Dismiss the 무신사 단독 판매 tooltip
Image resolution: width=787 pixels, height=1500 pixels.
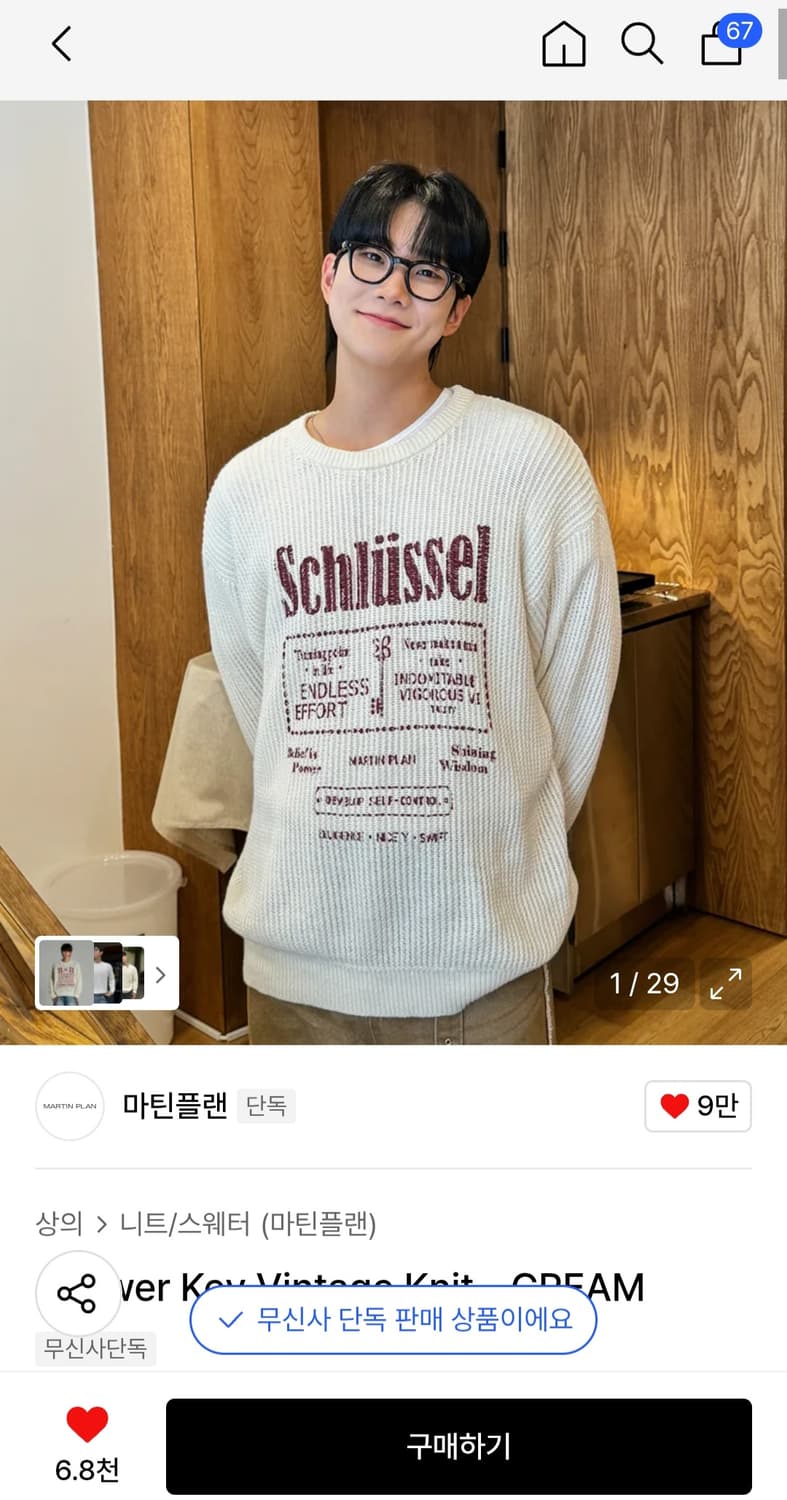pyautogui.click(x=394, y=1320)
